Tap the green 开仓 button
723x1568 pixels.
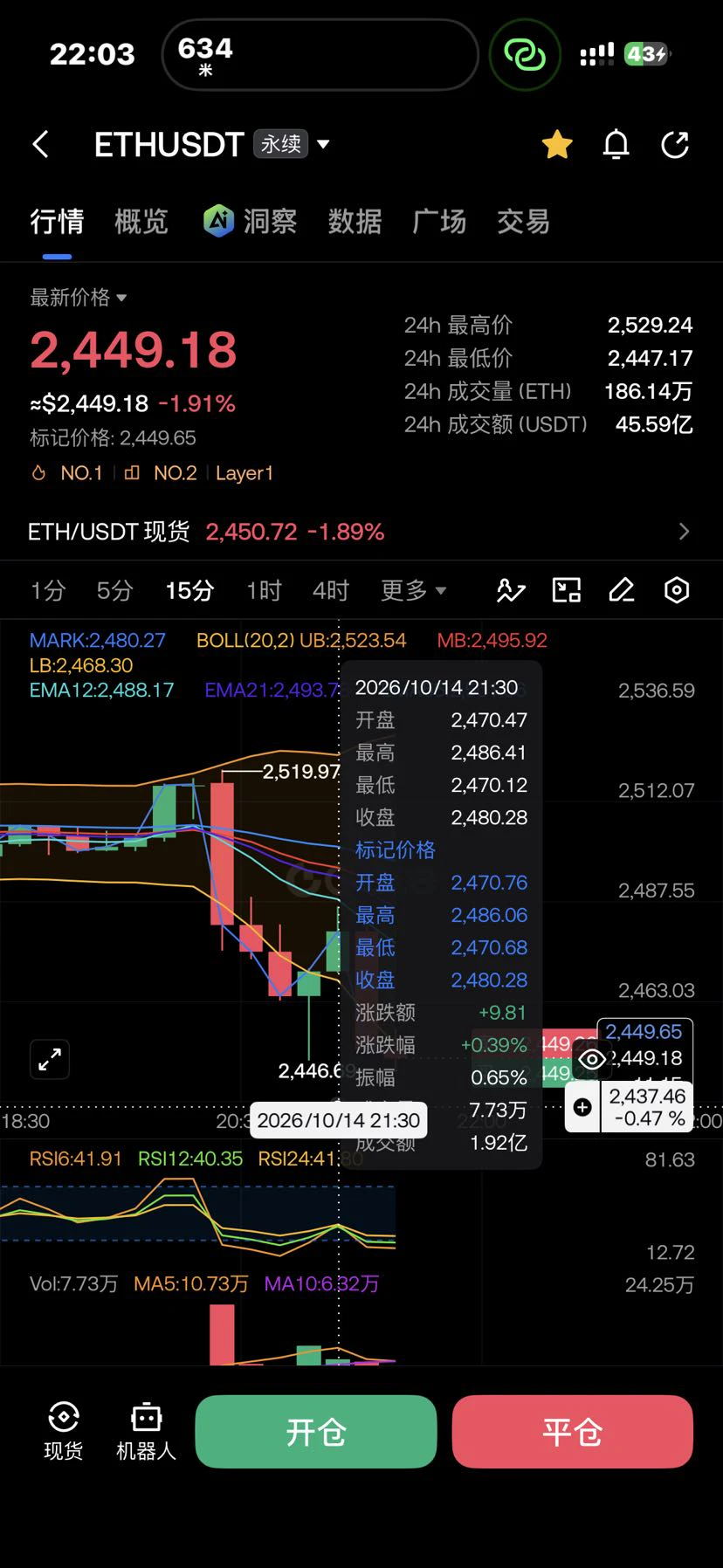click(x=316, y=1432)
